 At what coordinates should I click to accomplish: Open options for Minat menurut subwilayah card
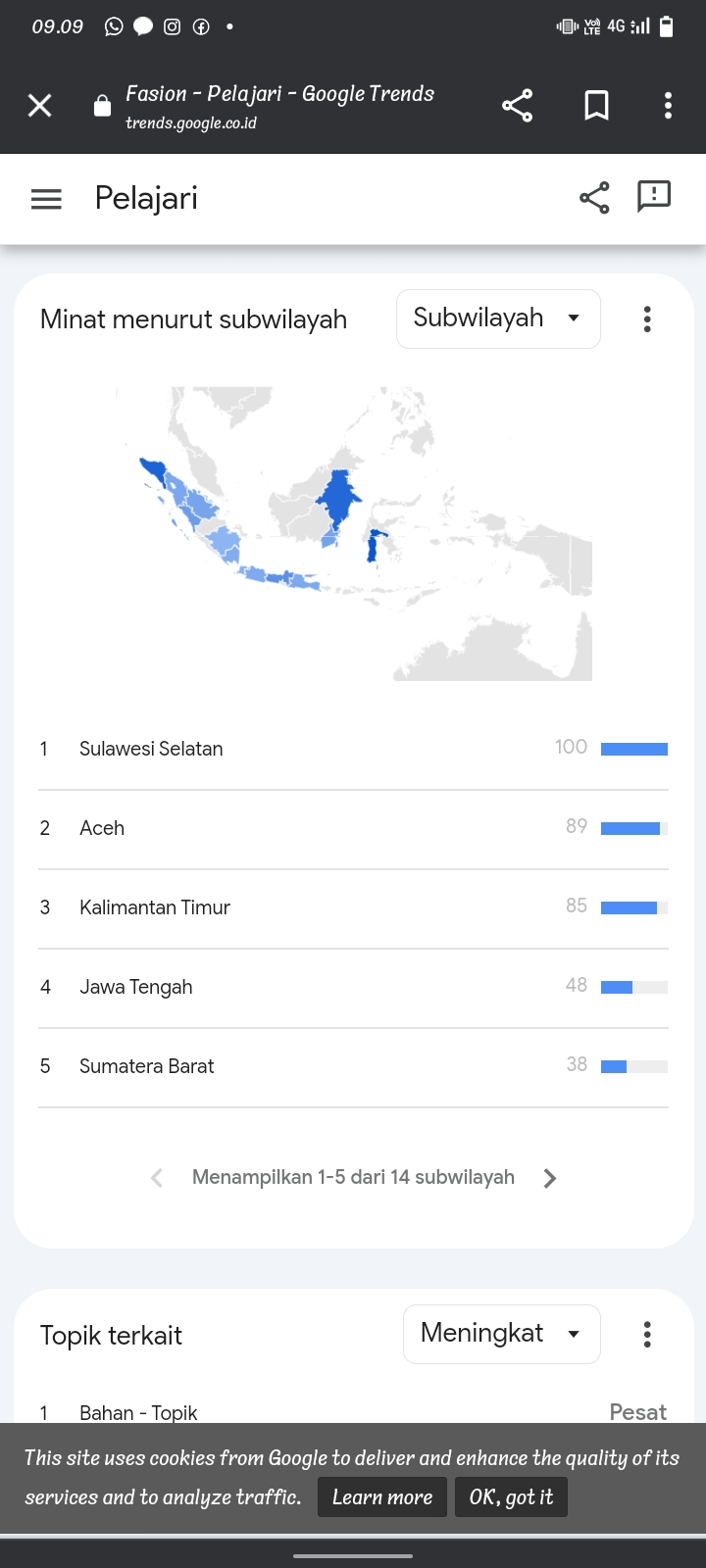tap(647, 318)
